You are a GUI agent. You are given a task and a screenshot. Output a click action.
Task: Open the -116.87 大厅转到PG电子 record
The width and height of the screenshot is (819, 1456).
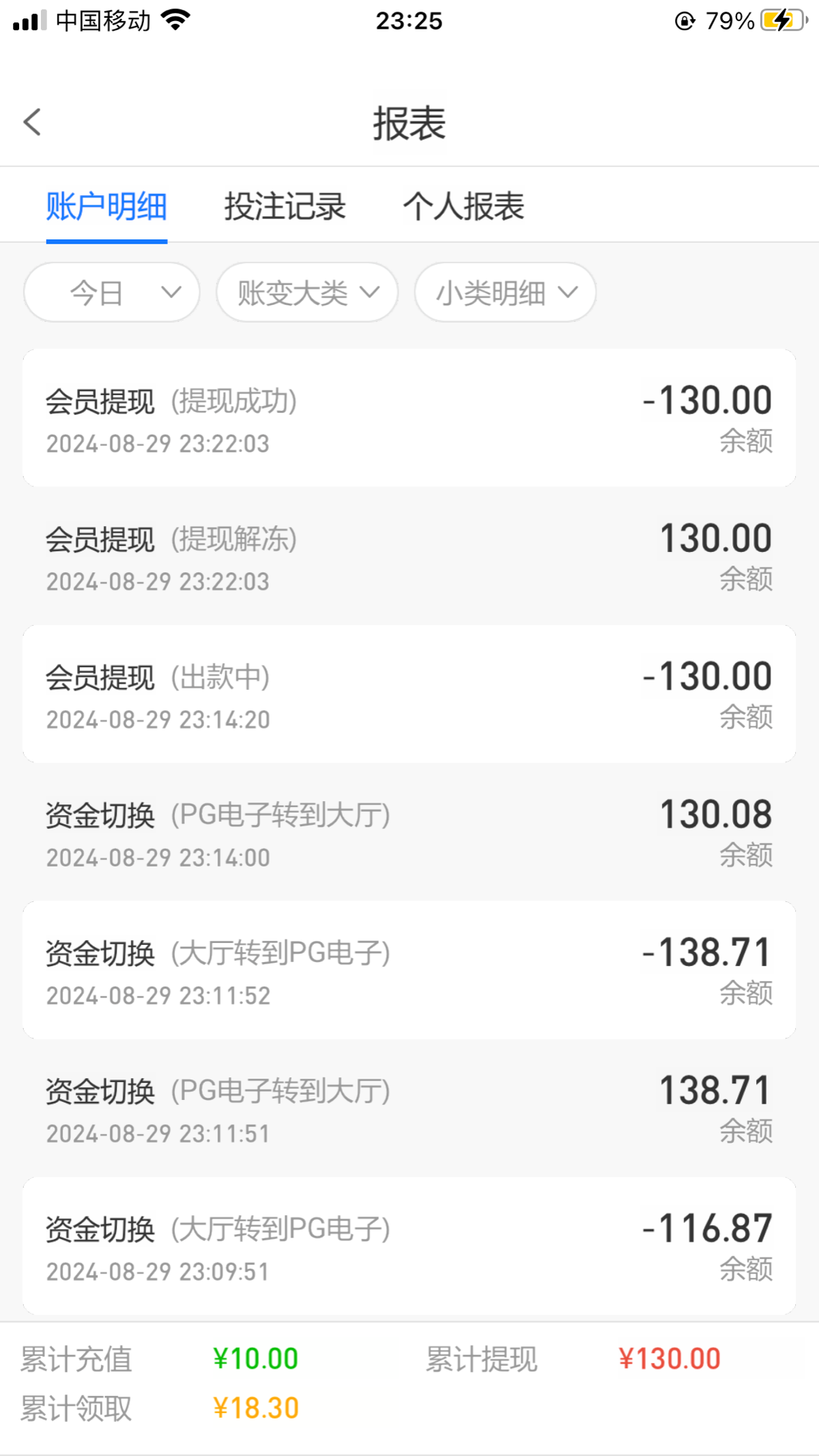click(x=409, y=1246)
